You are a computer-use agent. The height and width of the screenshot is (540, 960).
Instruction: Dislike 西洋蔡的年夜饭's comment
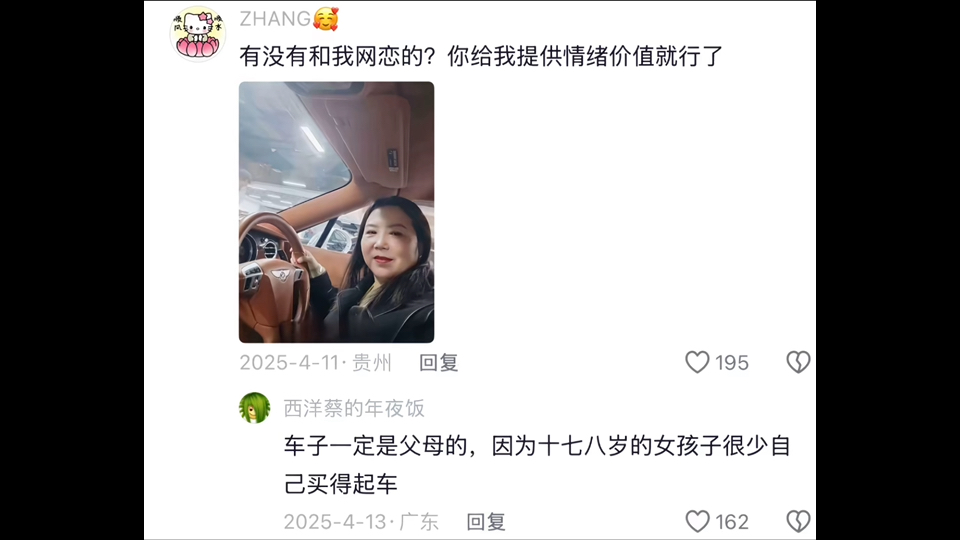798,521
